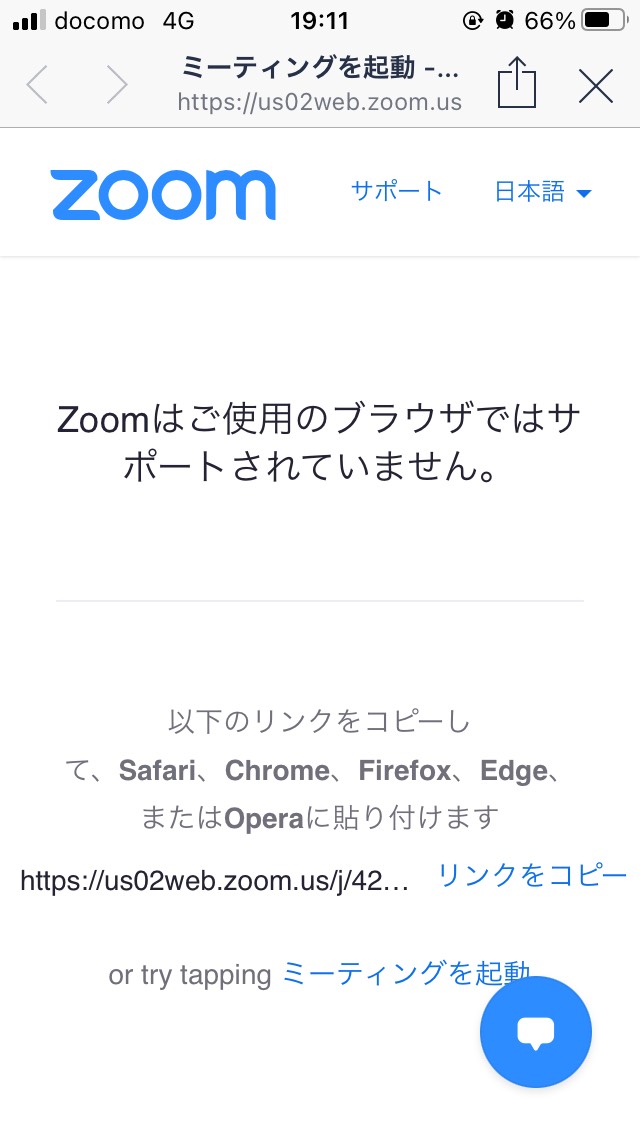Viewport: 640px width, 1136px height.
Task: Tap リンクをコピー to copy the link
Action: (x=533, y=876)
